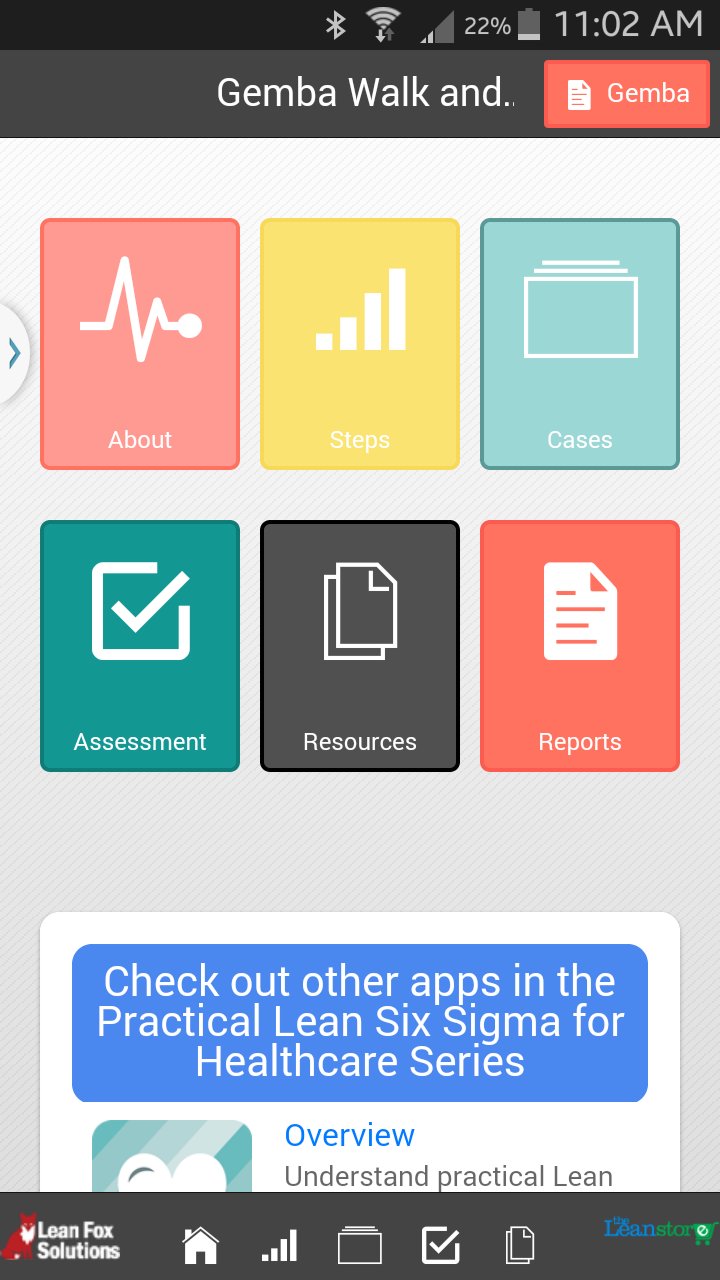Open the Assessment checkmark tile
This screenshot has width=720, height=1280.
point(139,645)
